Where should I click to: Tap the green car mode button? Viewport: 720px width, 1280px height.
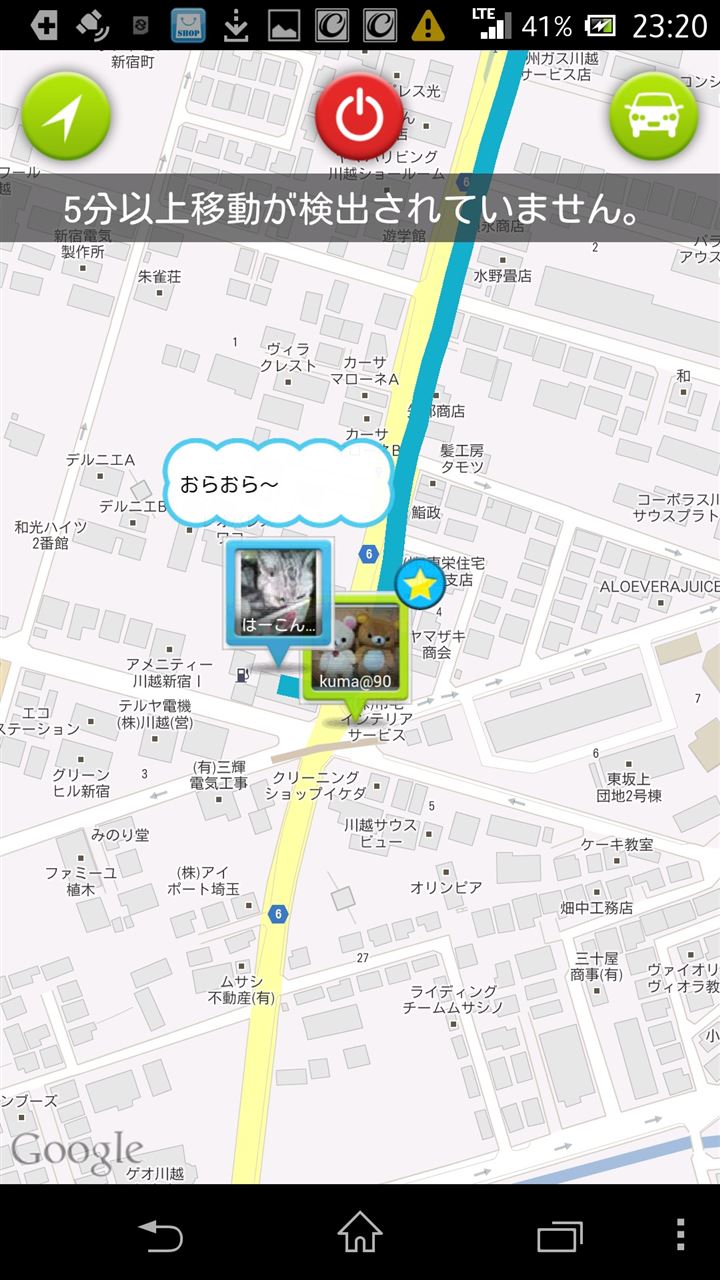(654, 117)
